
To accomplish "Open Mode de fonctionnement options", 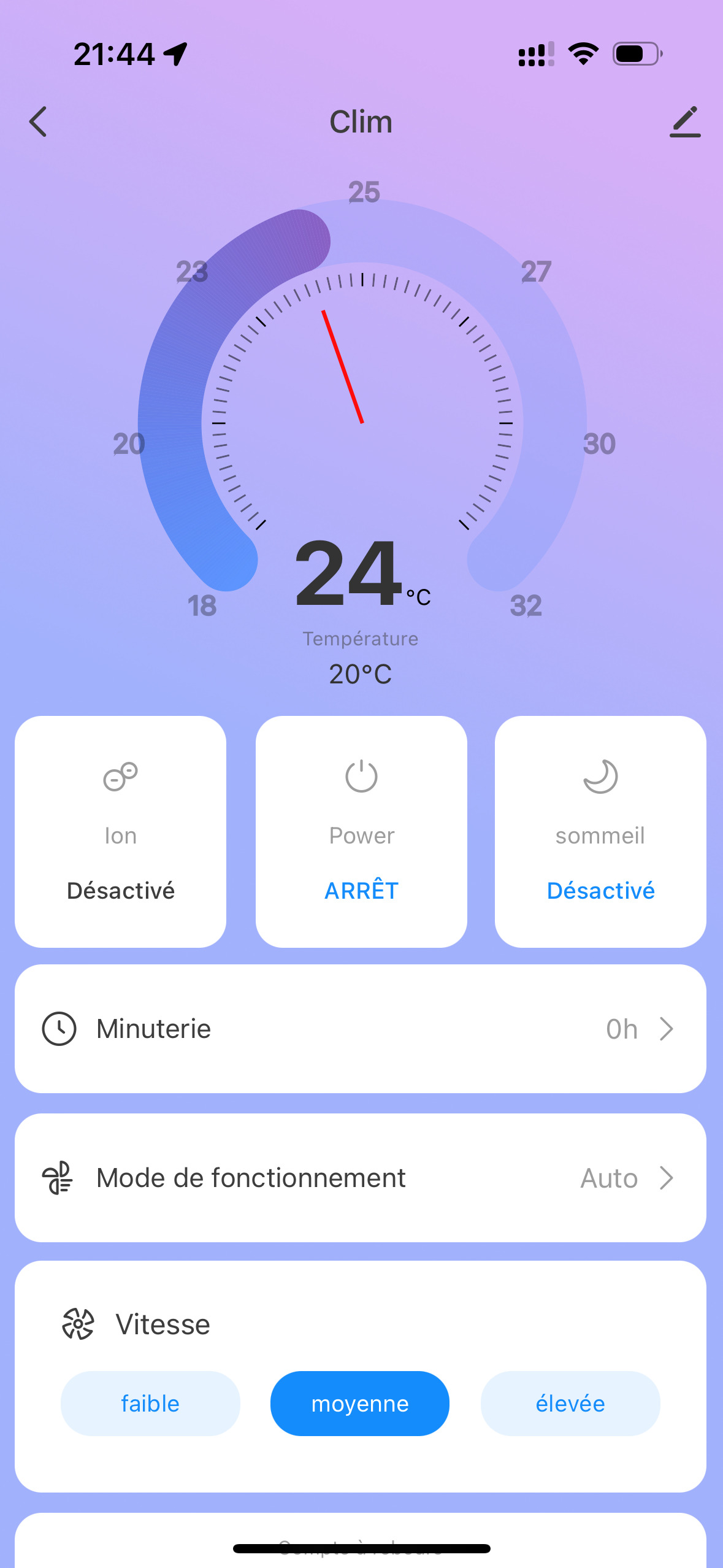I will tap(361, 1178).
